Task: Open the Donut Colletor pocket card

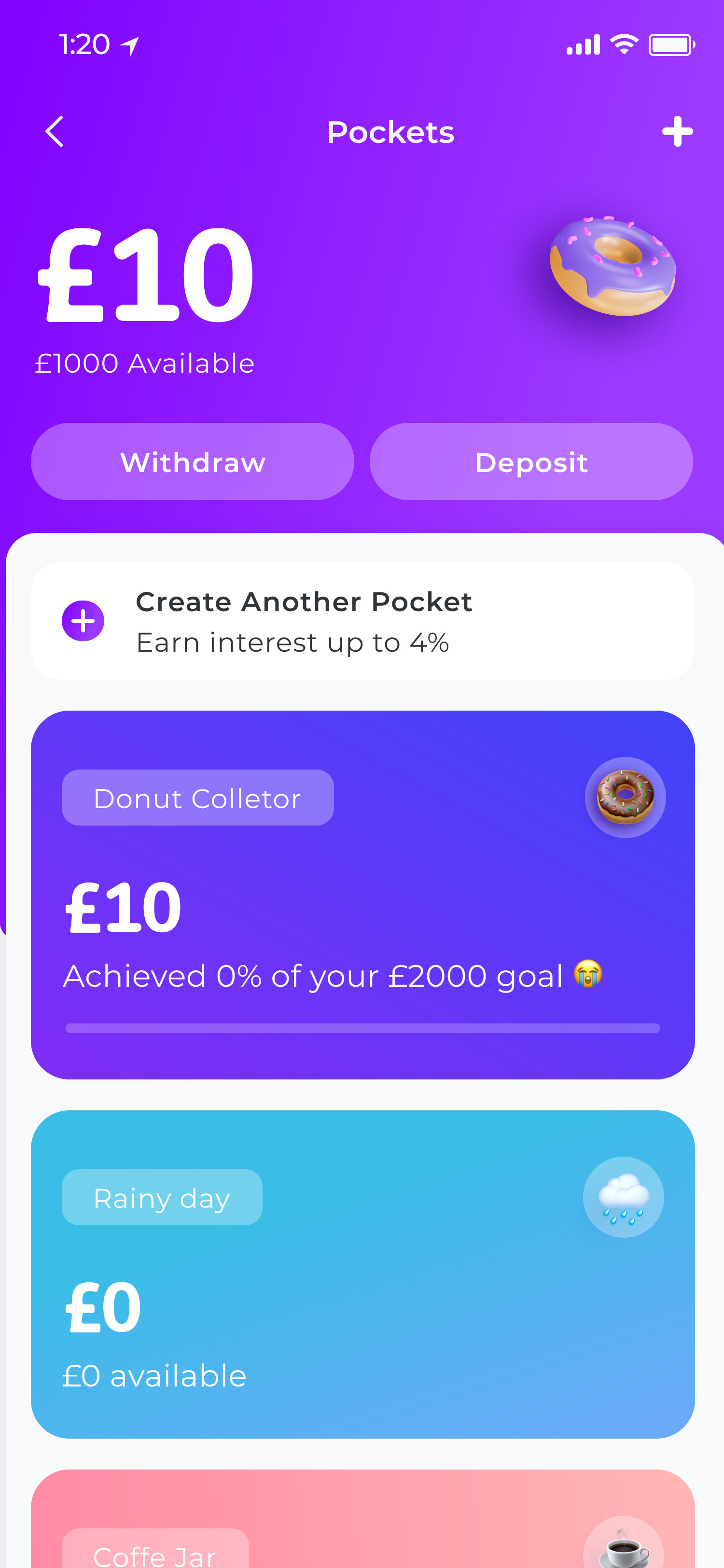Action: 362,895
